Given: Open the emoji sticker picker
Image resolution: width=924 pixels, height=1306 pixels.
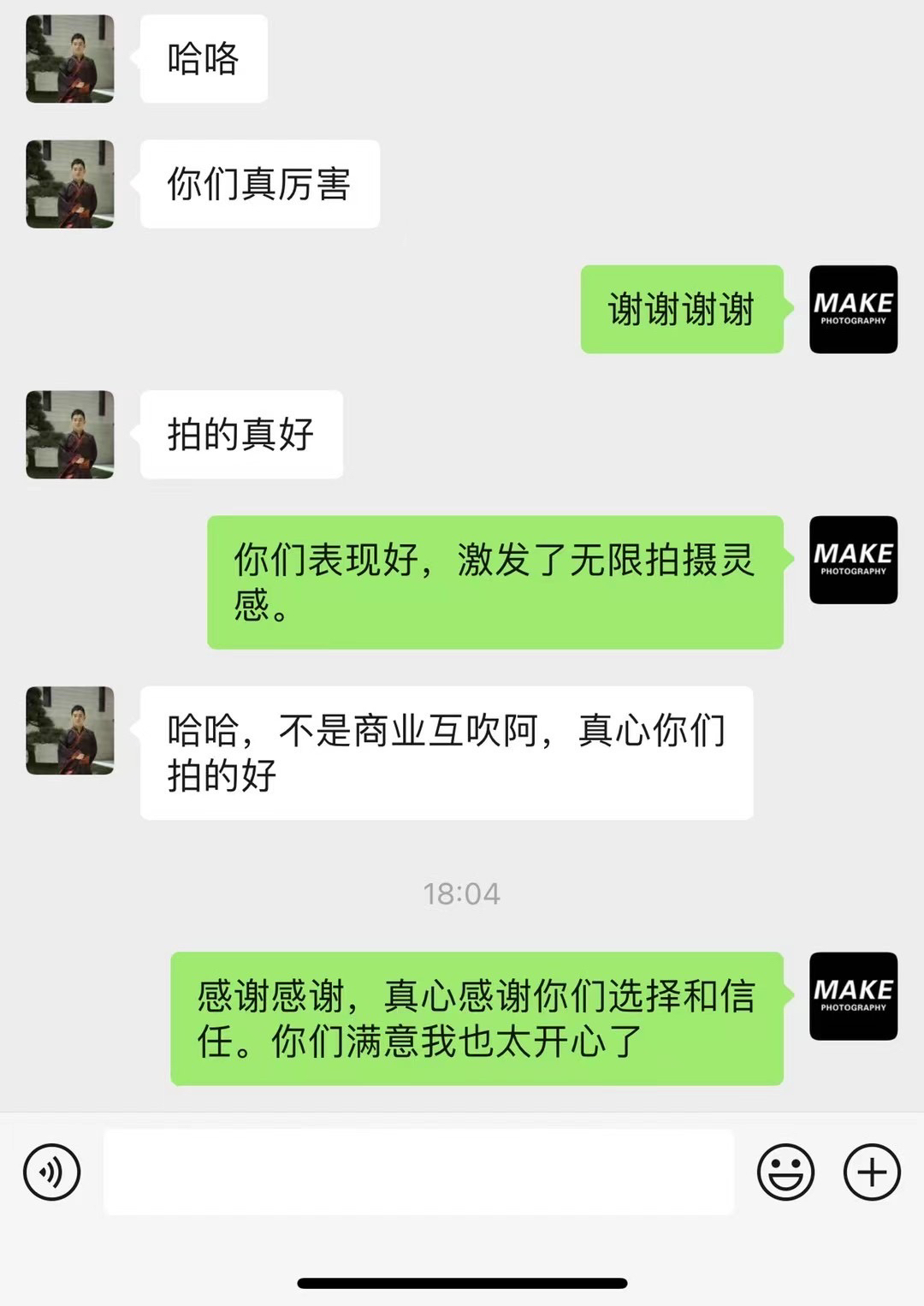Looking at the screenshot, I should coord(785,1172).
